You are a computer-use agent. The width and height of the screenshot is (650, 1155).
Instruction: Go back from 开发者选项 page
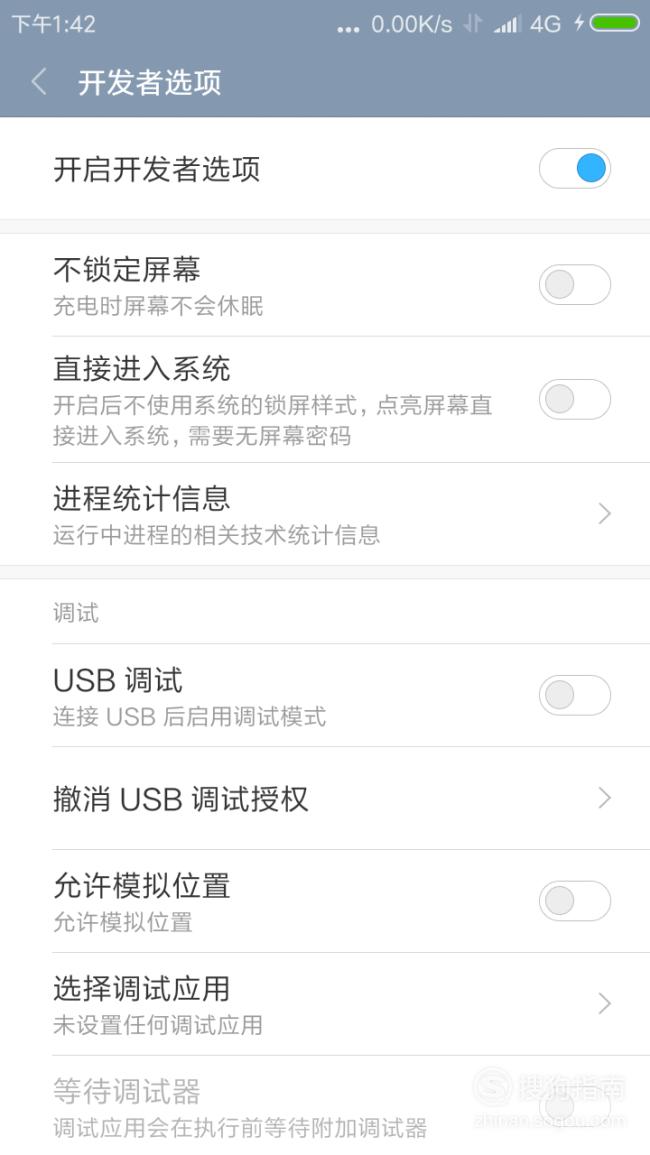(40, 82)
